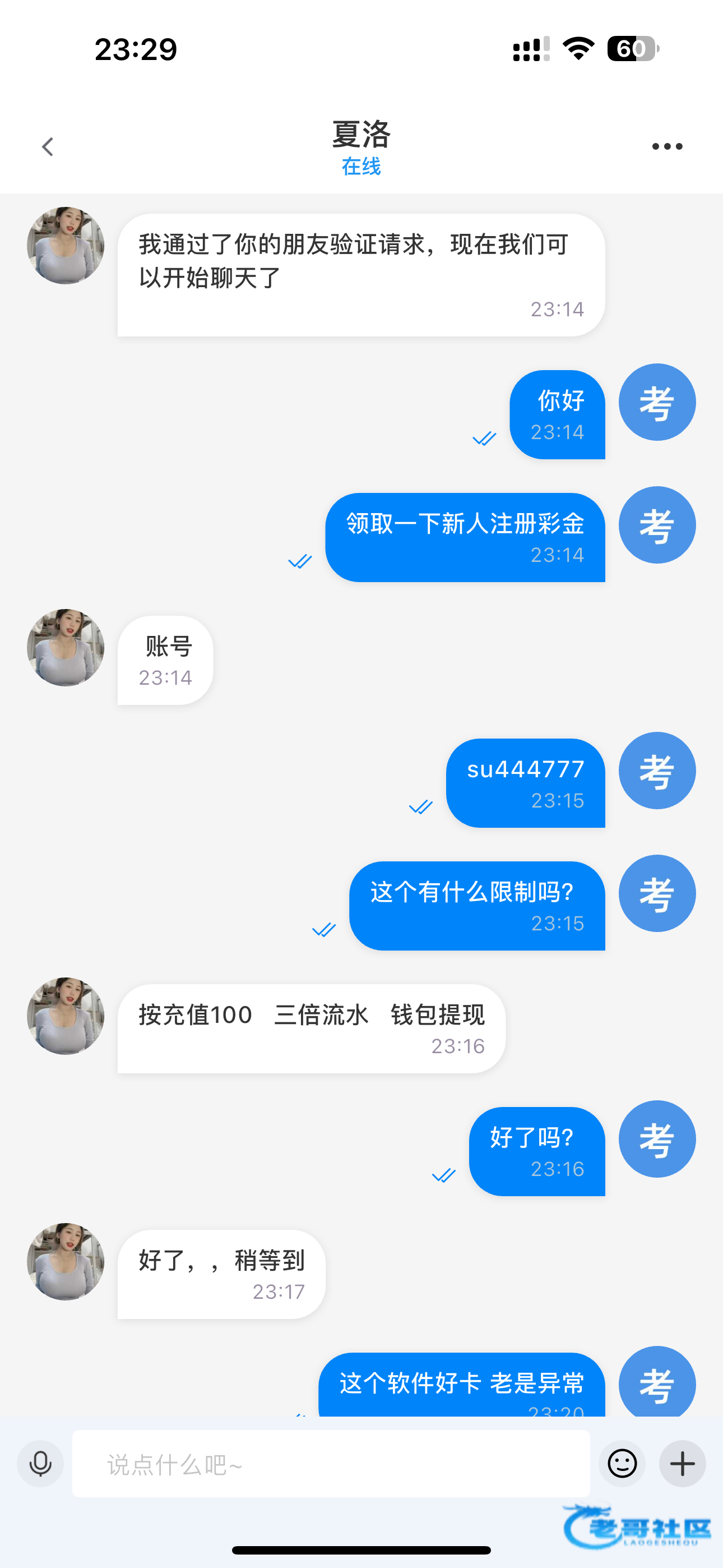Screen dimensions: 723x1568
Task: Open the three-dot chat options menu
Action: [667, 147]
